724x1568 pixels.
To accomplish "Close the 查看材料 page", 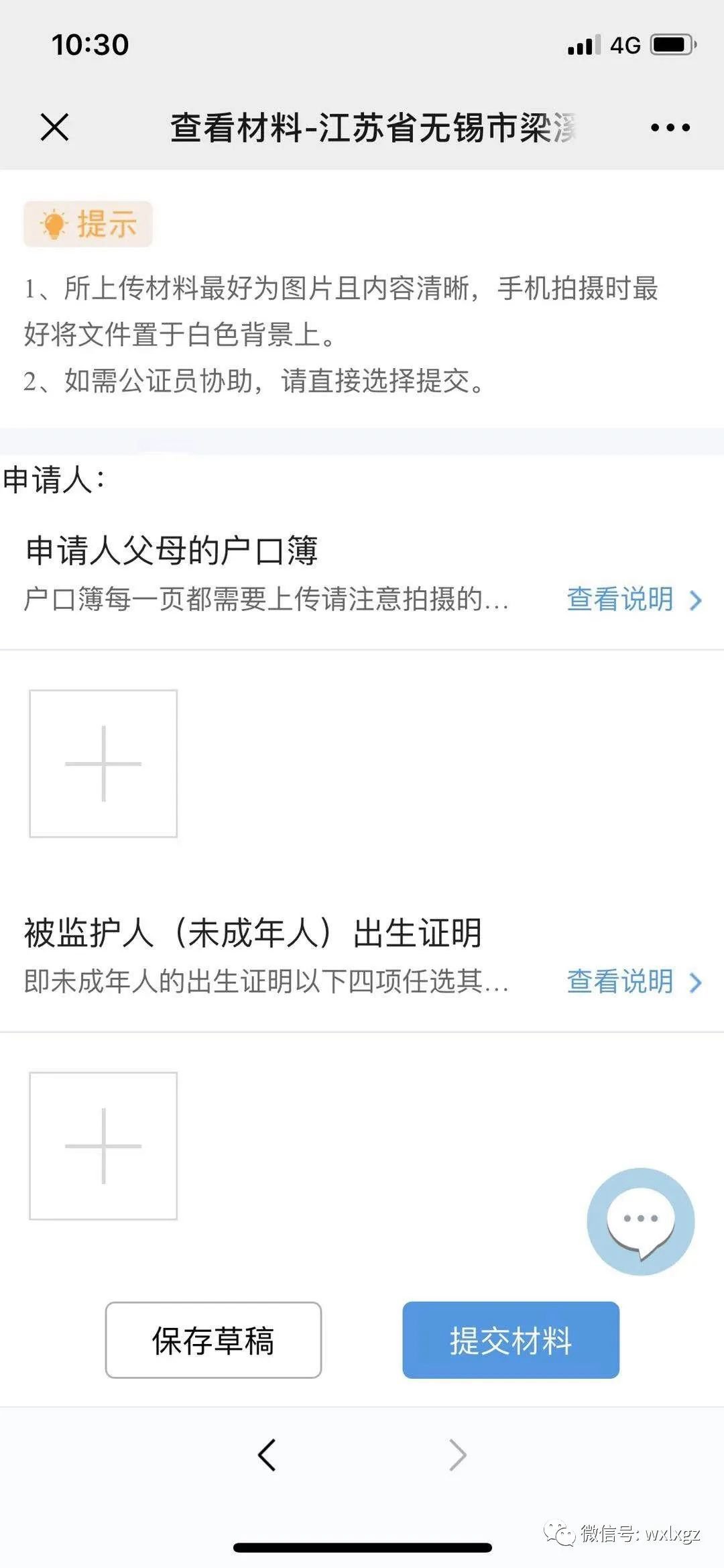I will pyautogui.click(x=54, y=127).
